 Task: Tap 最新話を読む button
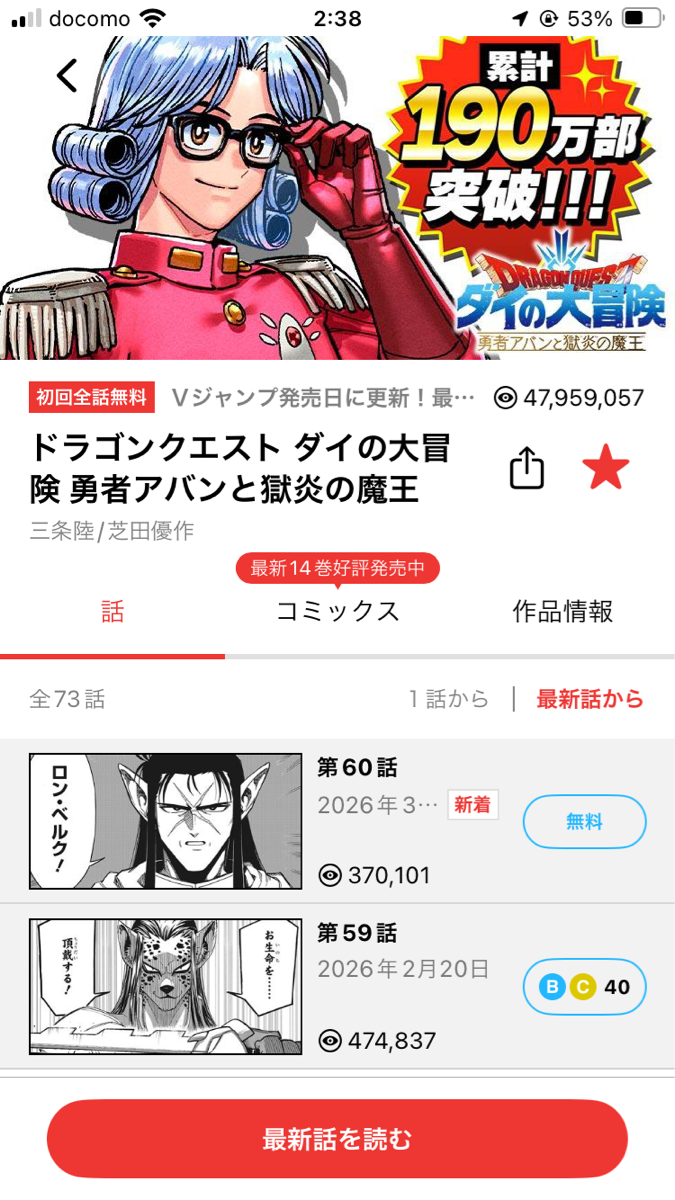click(337, 1139)
